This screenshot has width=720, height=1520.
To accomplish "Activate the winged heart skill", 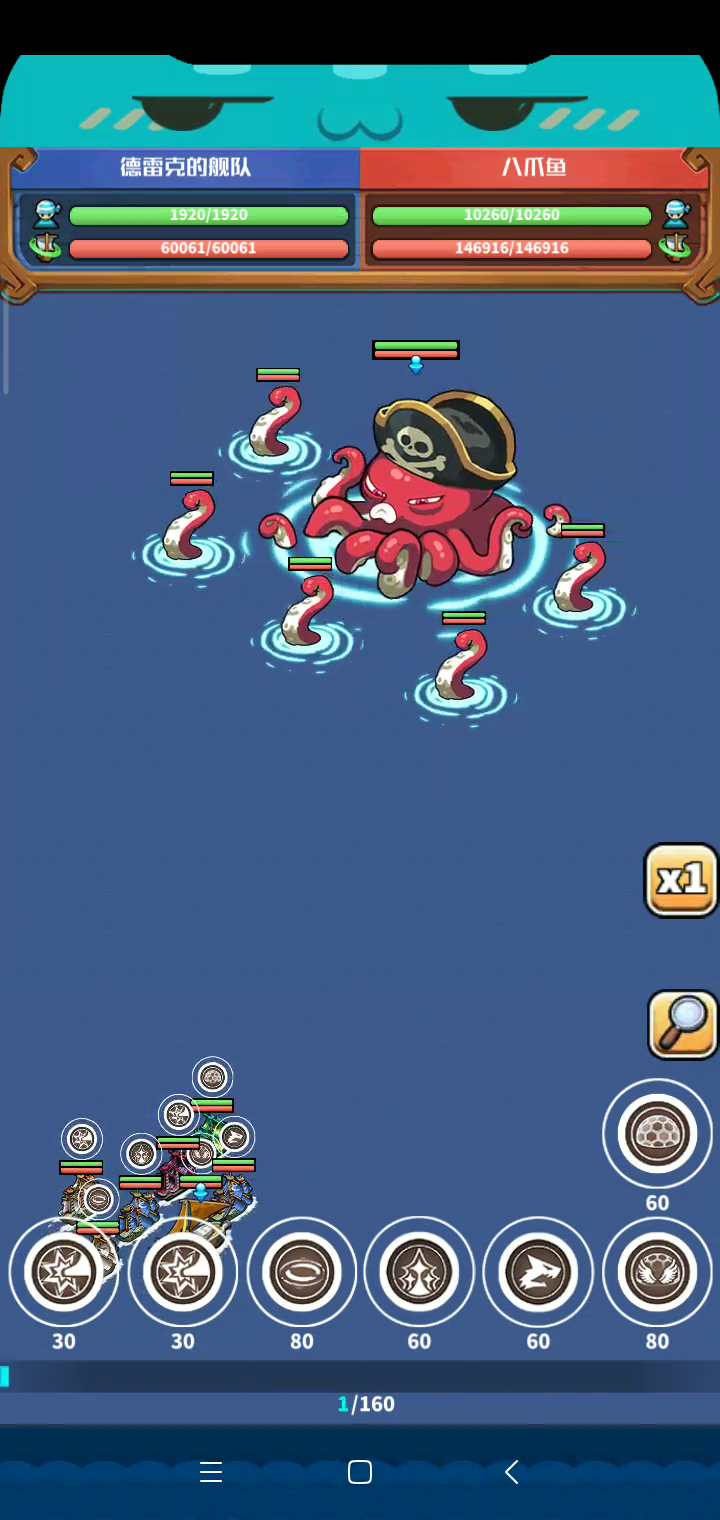I will click(657, 1272).
